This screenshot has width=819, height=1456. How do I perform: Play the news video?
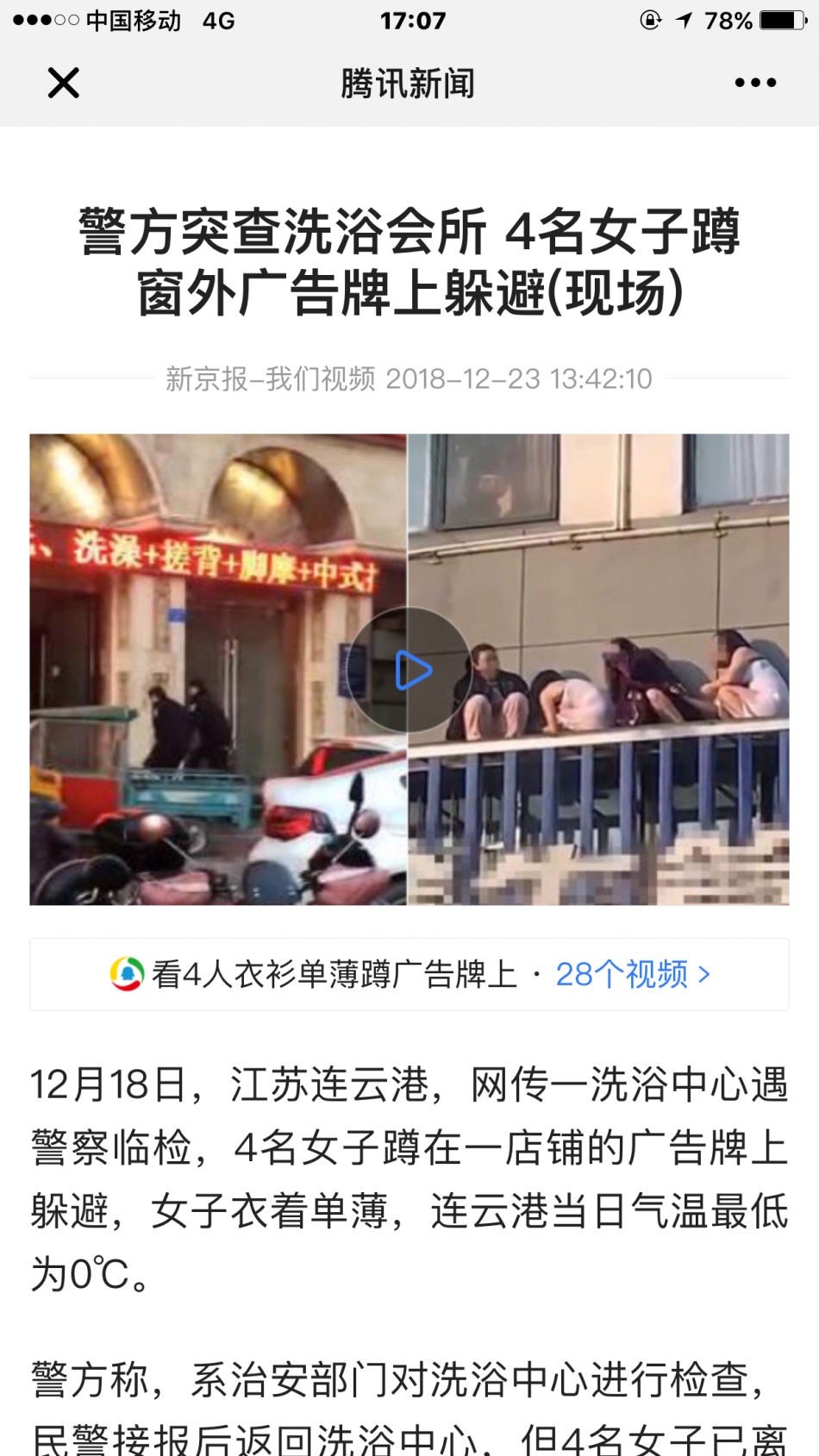[x=410, y=671]
